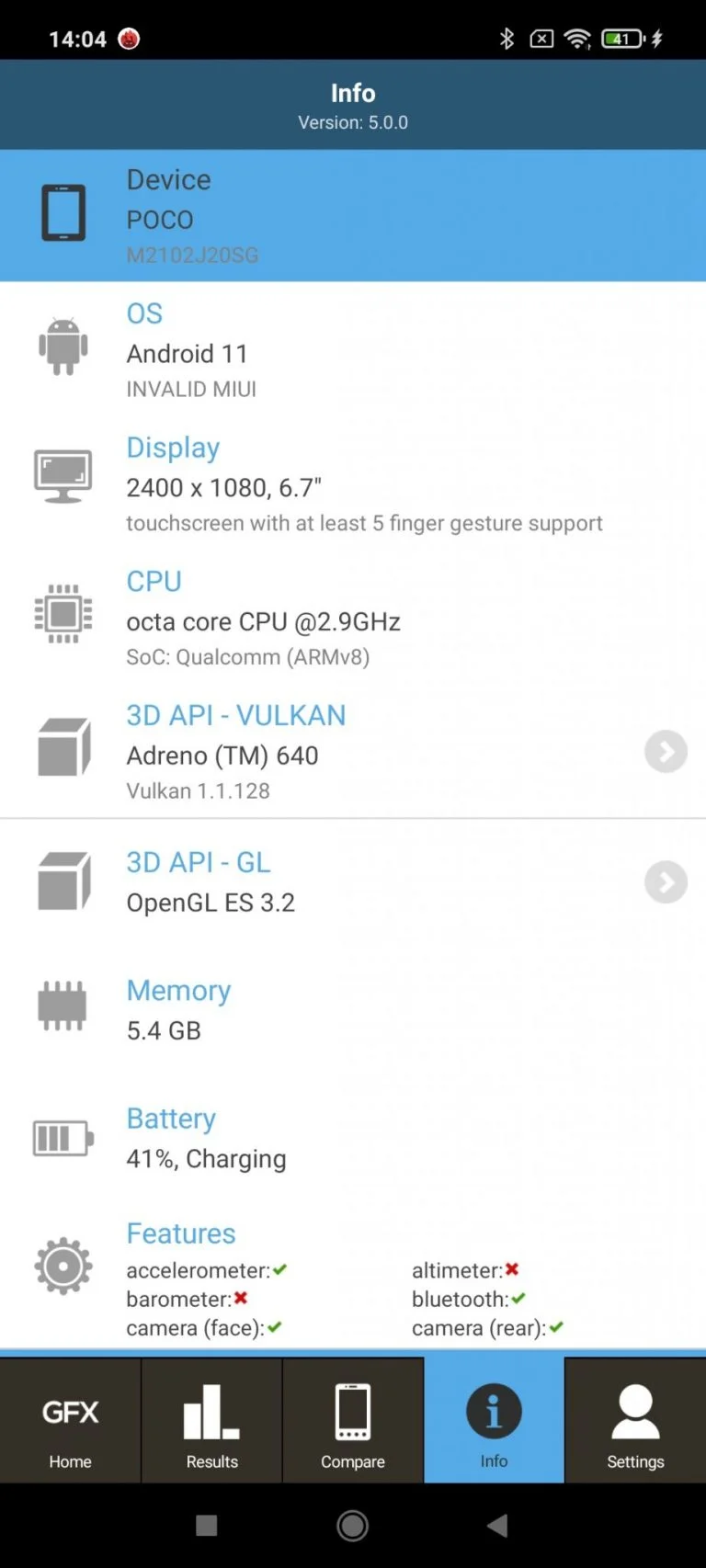Tap the Battery indicator icon
The width and height of the screenshot is (706, 1568).
(62, 1138)
